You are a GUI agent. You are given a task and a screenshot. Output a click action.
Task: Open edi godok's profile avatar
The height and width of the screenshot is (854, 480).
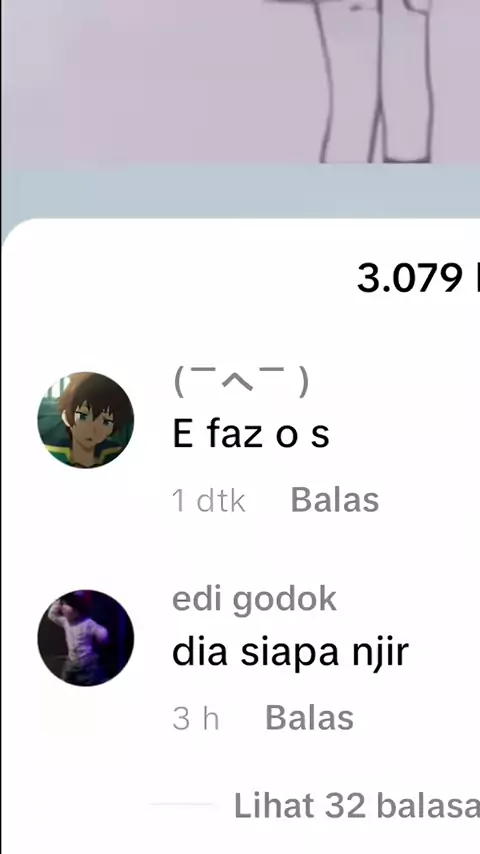coord(86,638)
